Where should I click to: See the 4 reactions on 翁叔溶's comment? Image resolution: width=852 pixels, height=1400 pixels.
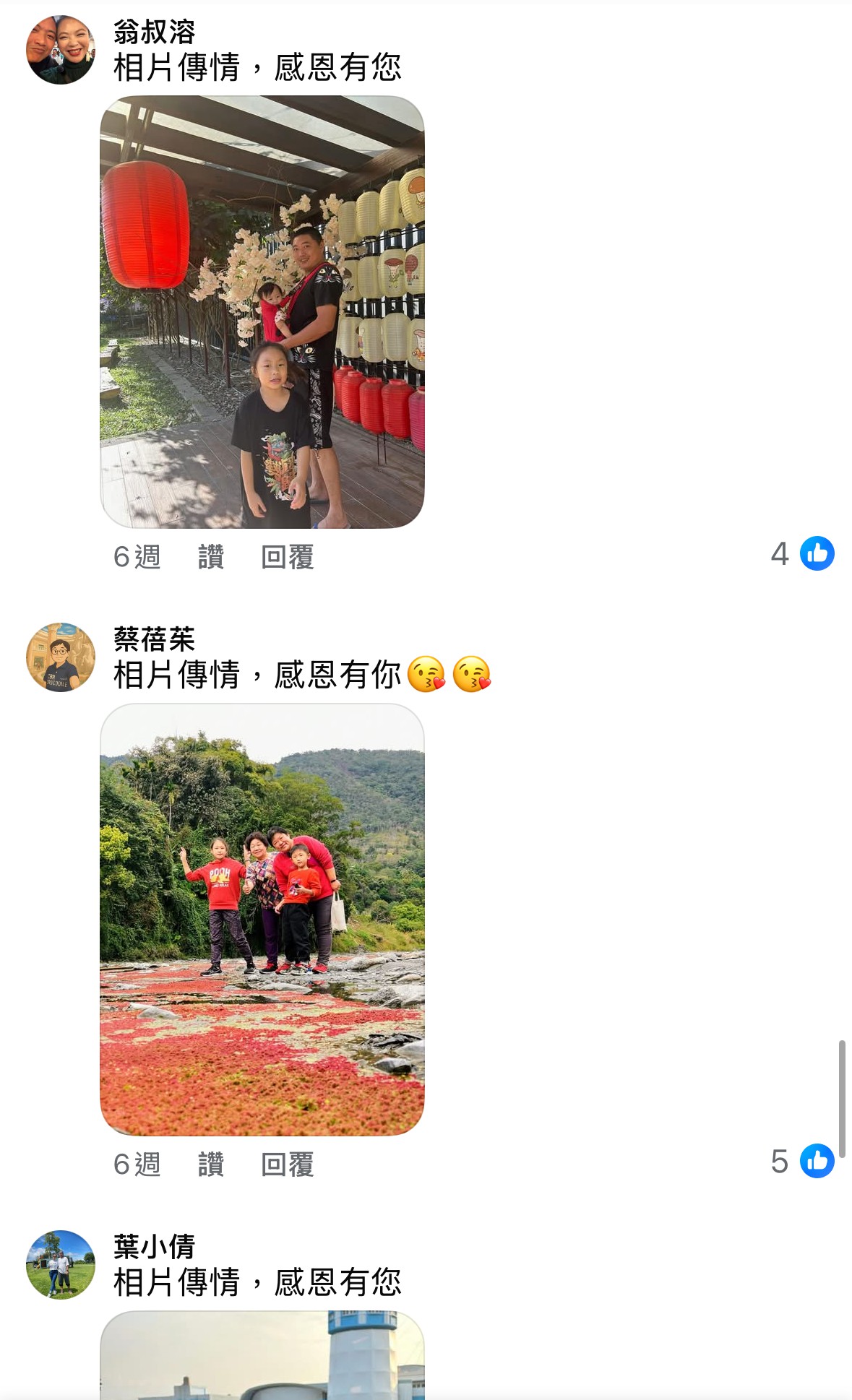click(803, 554)
